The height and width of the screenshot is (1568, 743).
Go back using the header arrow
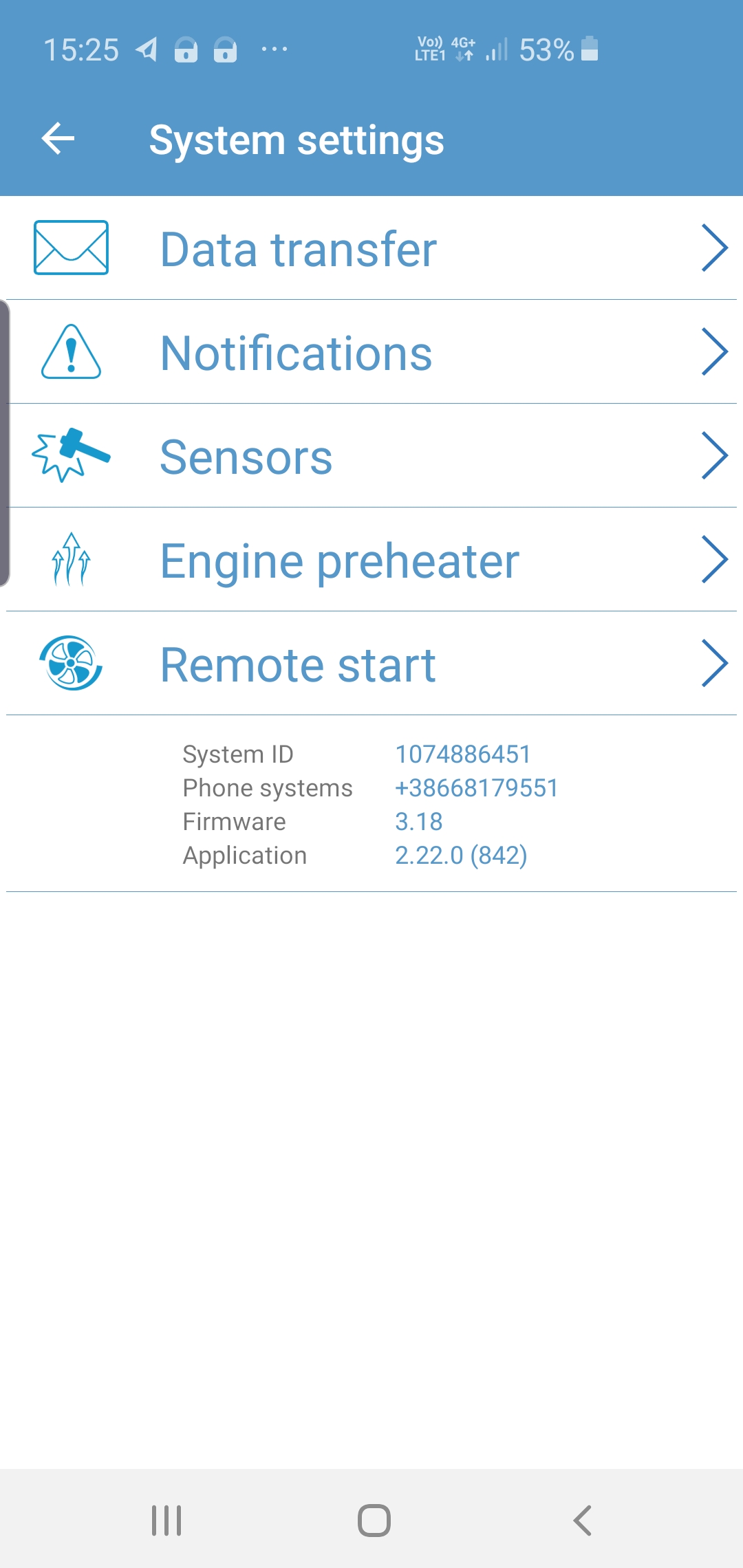tap(58, 140)
